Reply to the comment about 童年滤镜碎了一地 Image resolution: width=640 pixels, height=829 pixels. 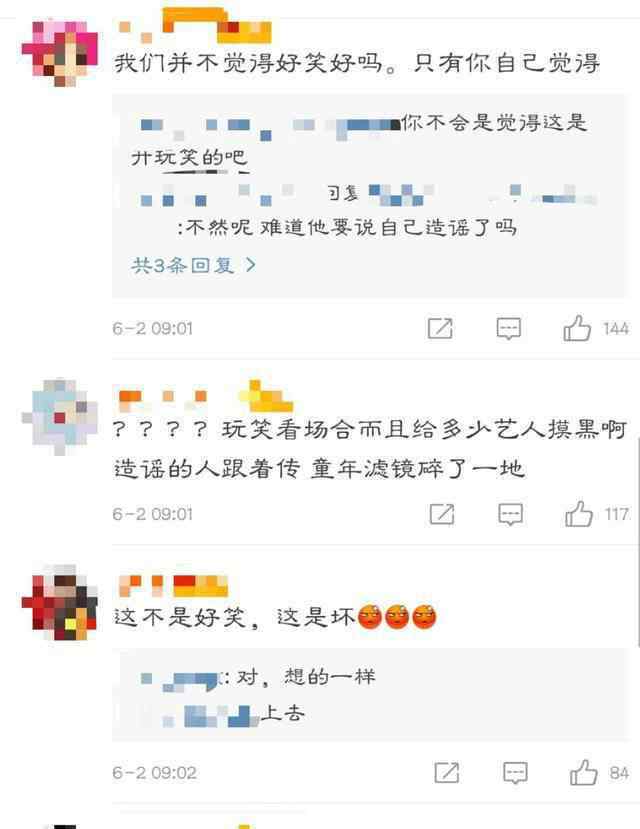[x=510, y=514]
